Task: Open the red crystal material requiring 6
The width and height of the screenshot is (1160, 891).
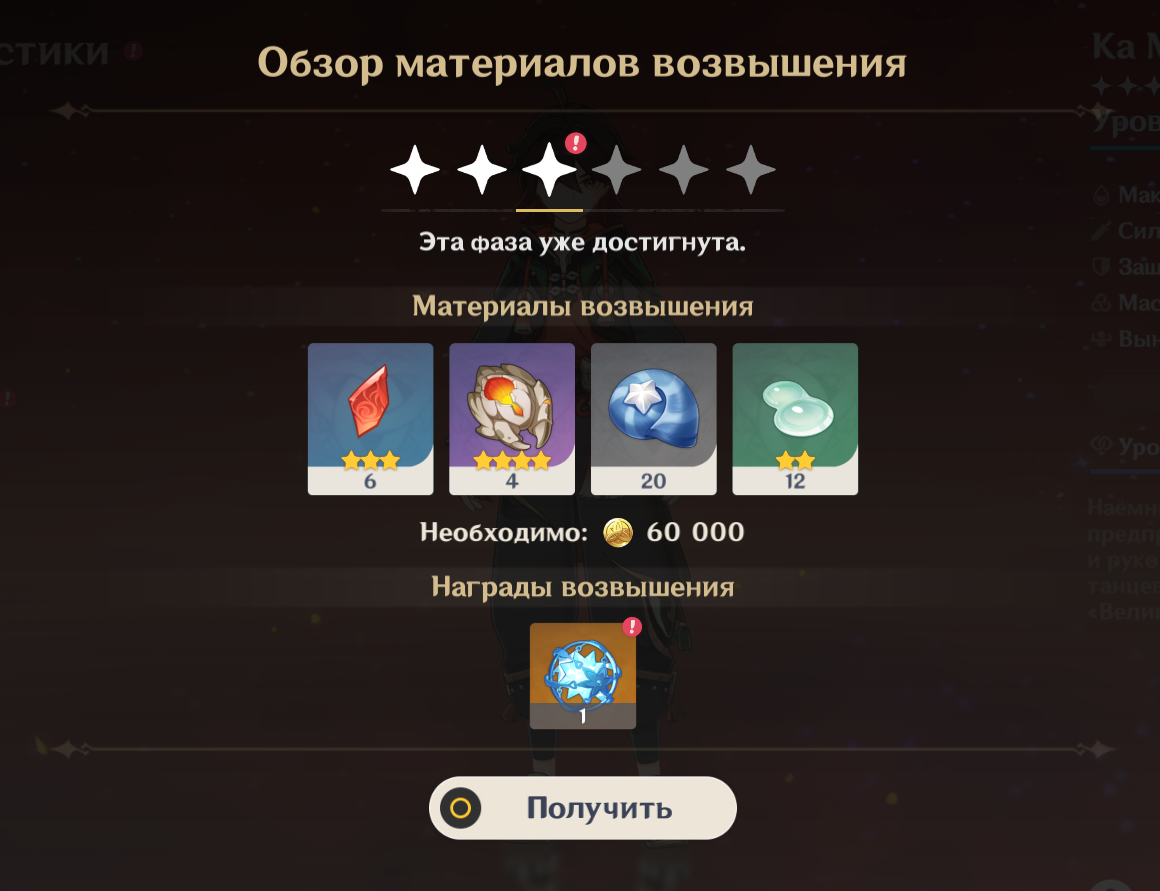Action: [370, 418]
